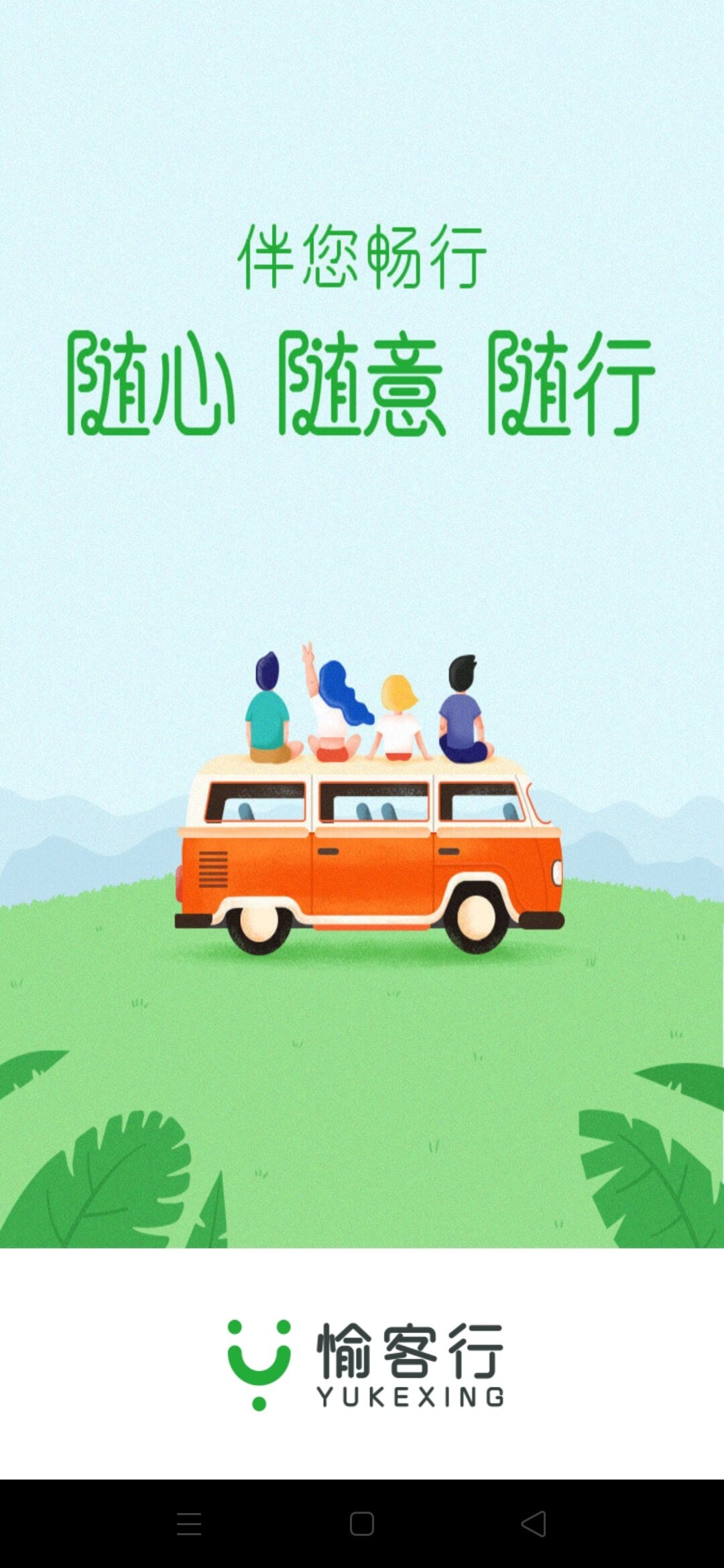Tap the system back button
Screen dimensions: 724x1568
pos(534,1524)
